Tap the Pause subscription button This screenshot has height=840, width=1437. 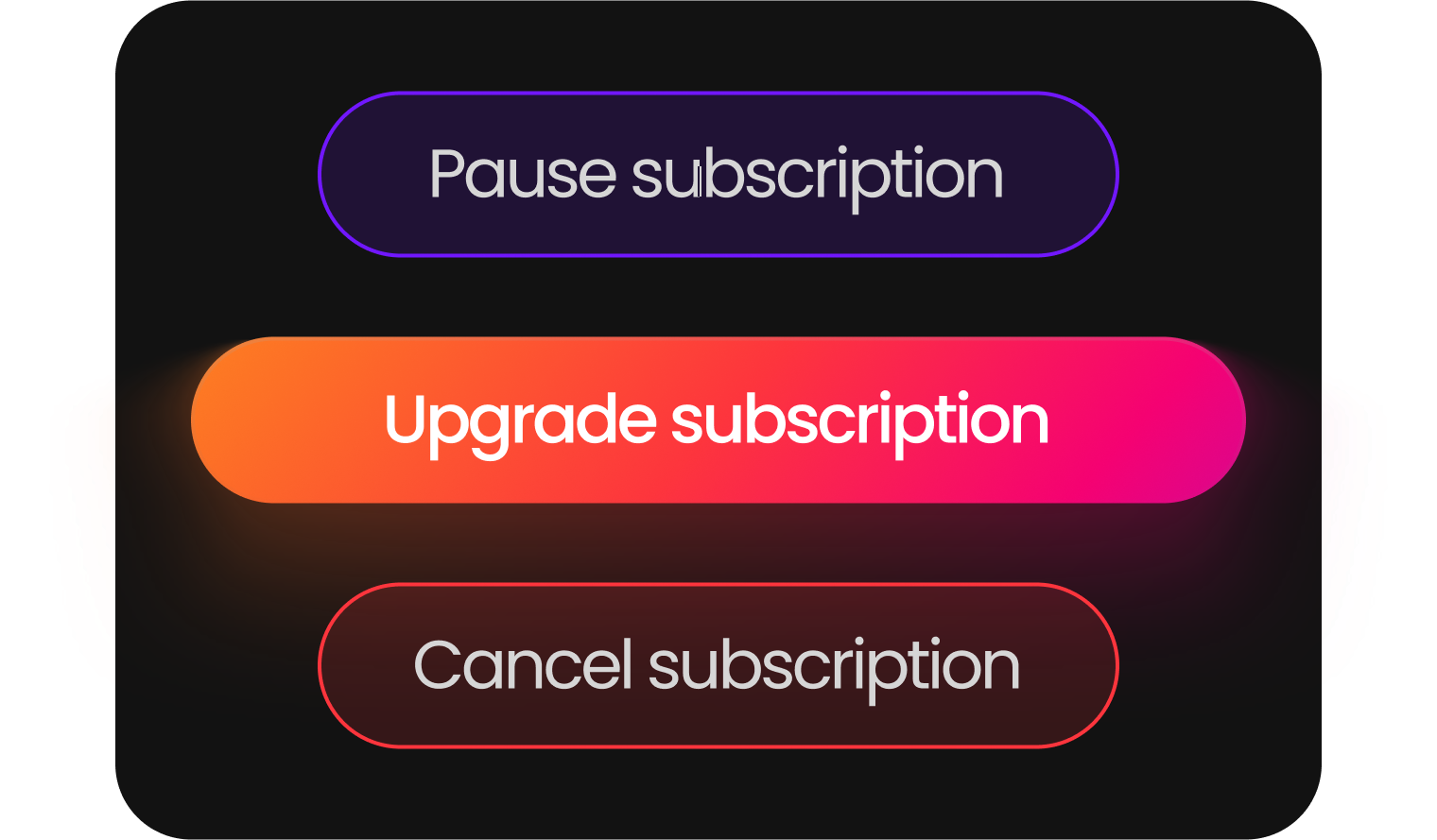click(x=718, y=174)
